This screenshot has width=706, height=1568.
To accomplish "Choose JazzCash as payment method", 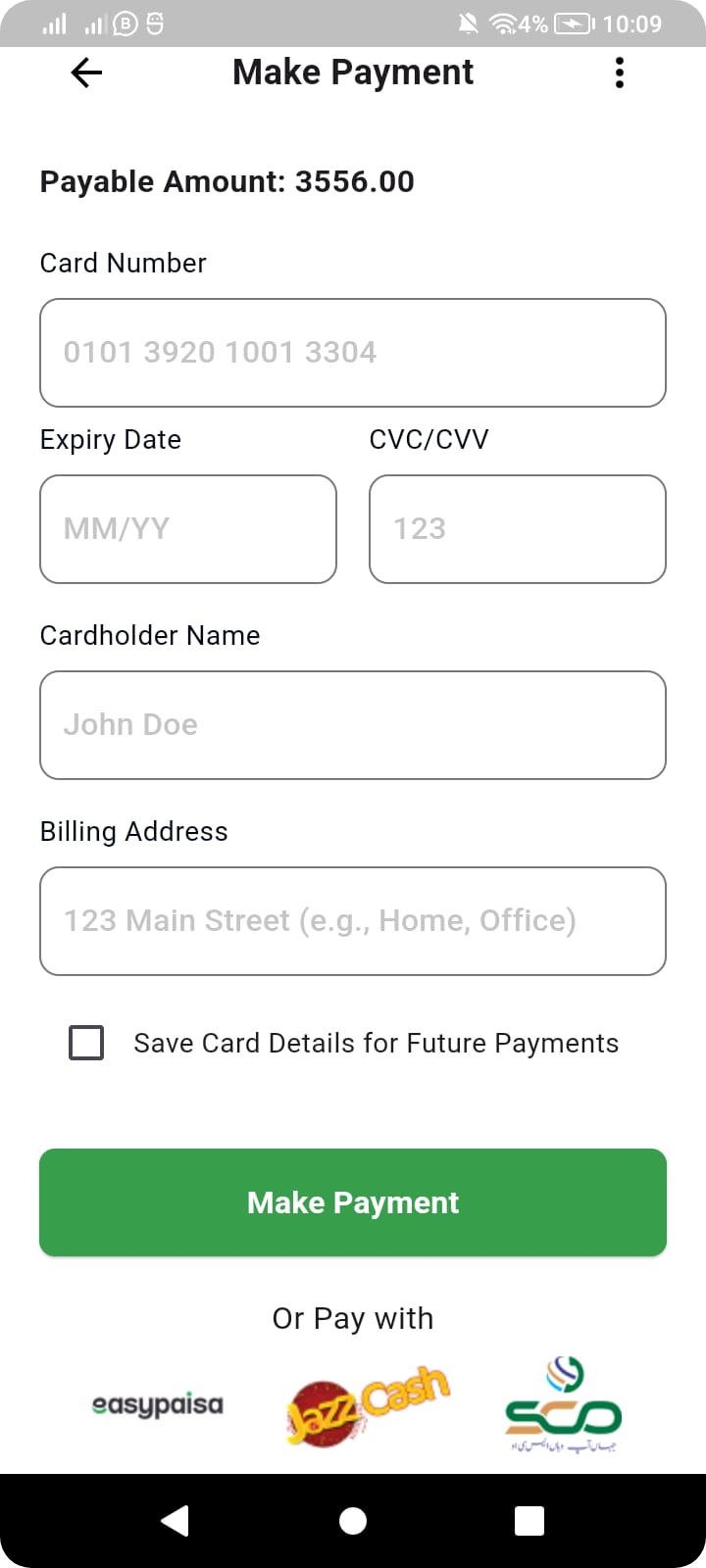I will click(368, 1404).
